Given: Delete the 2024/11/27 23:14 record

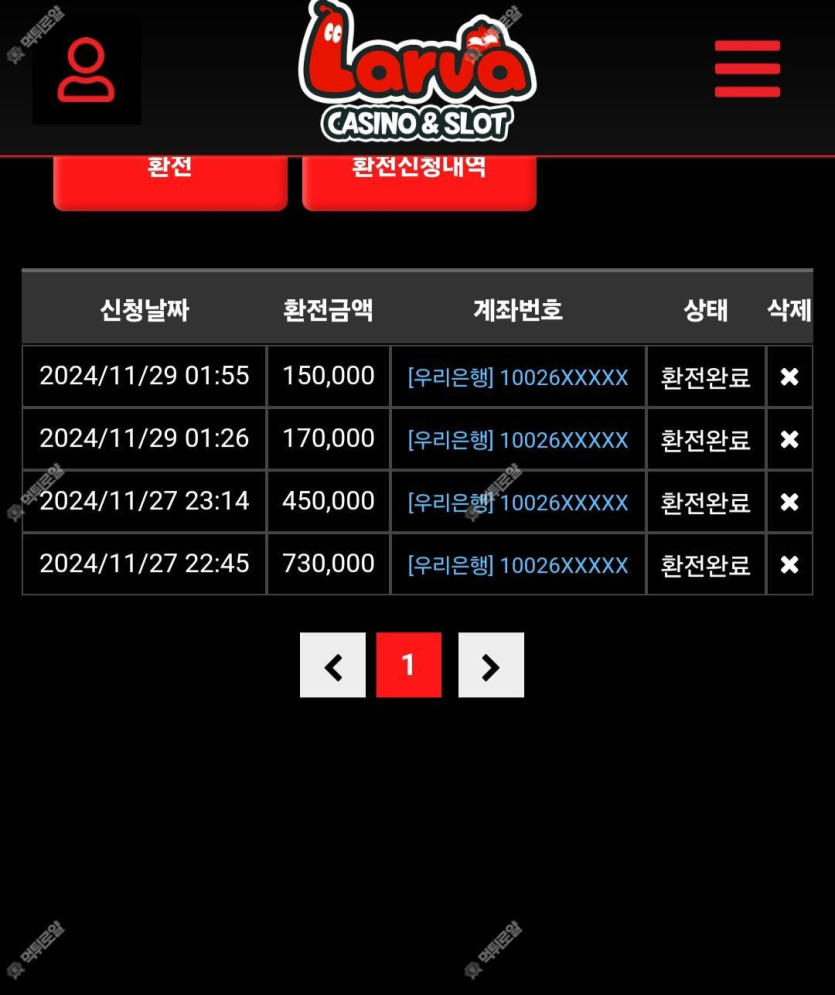Looking at the screenshot, I should pos(789,502).
